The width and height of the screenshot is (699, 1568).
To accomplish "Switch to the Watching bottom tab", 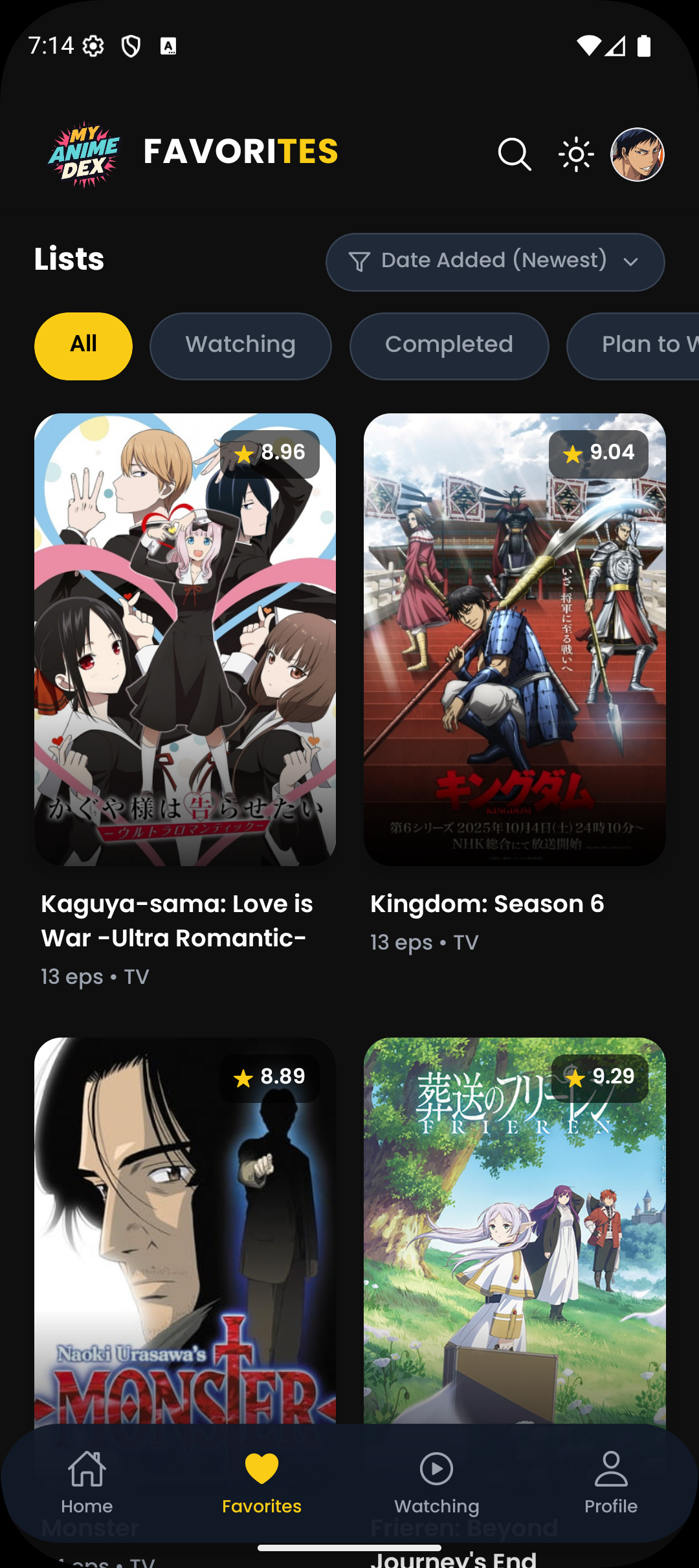I will coord(437,1483).
